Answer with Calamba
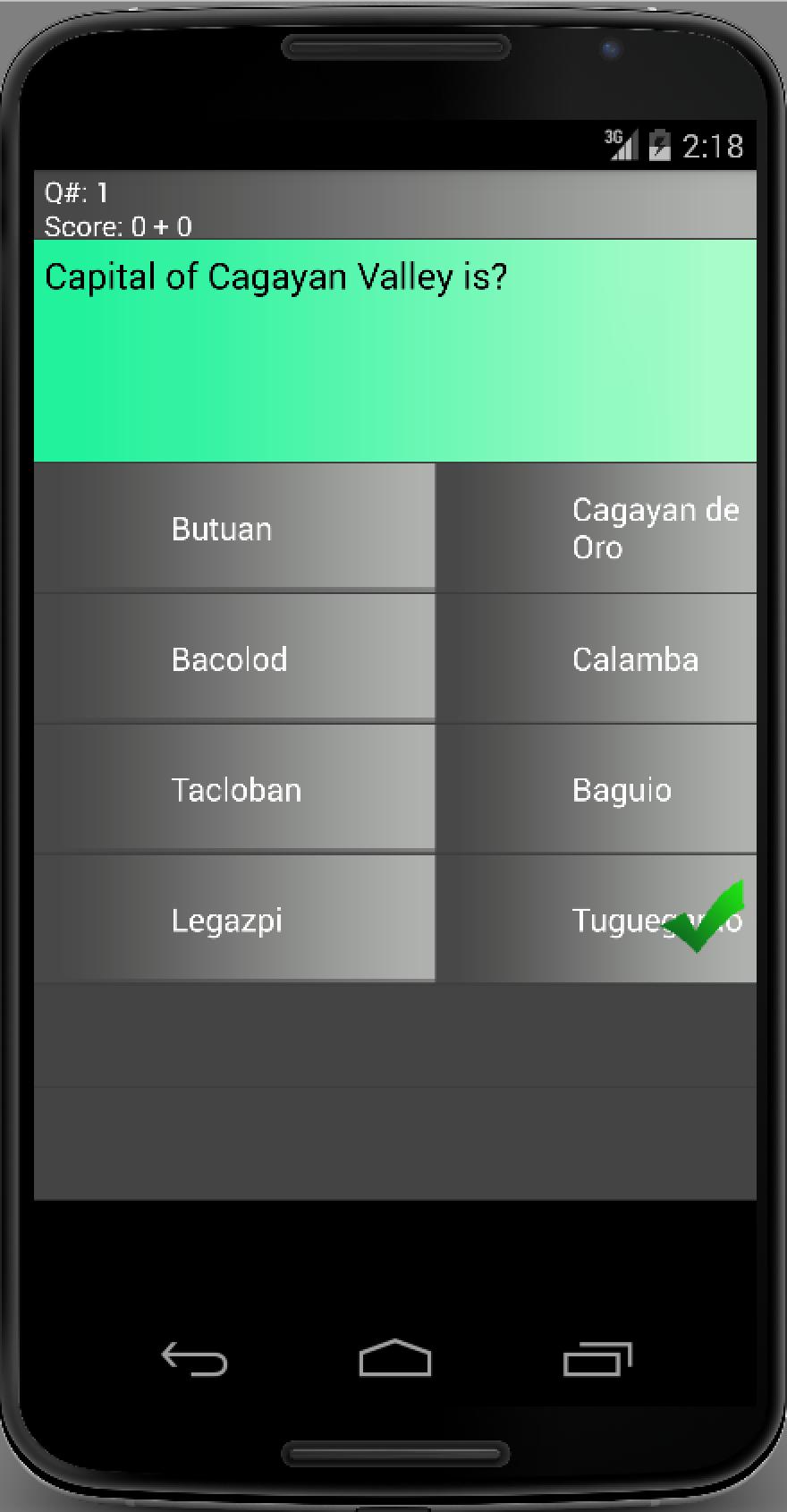This screenshot has width=787, height=1512. 596,658
